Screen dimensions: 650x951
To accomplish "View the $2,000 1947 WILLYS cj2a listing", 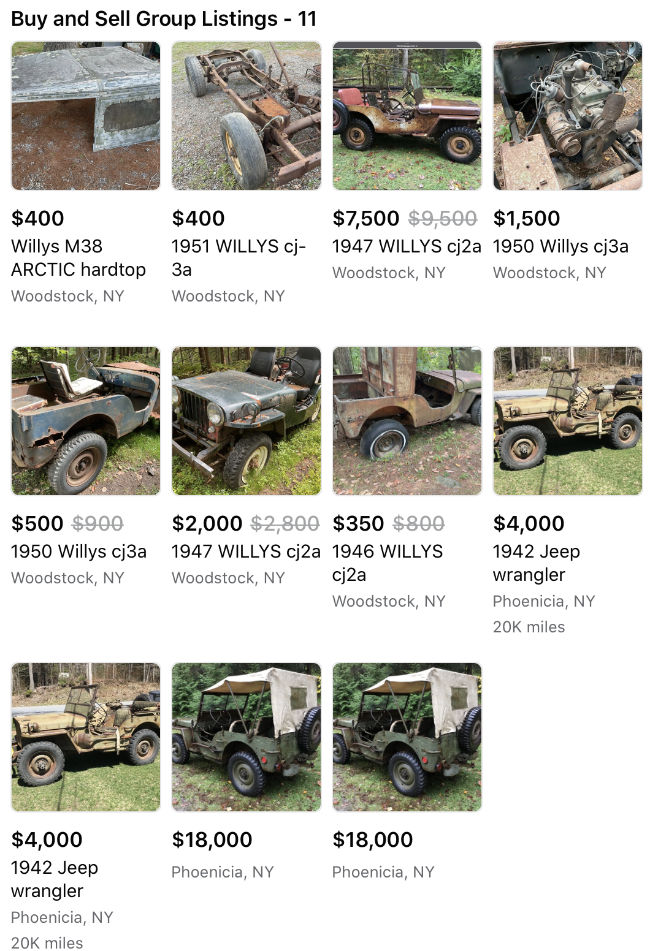I will 246,421.
